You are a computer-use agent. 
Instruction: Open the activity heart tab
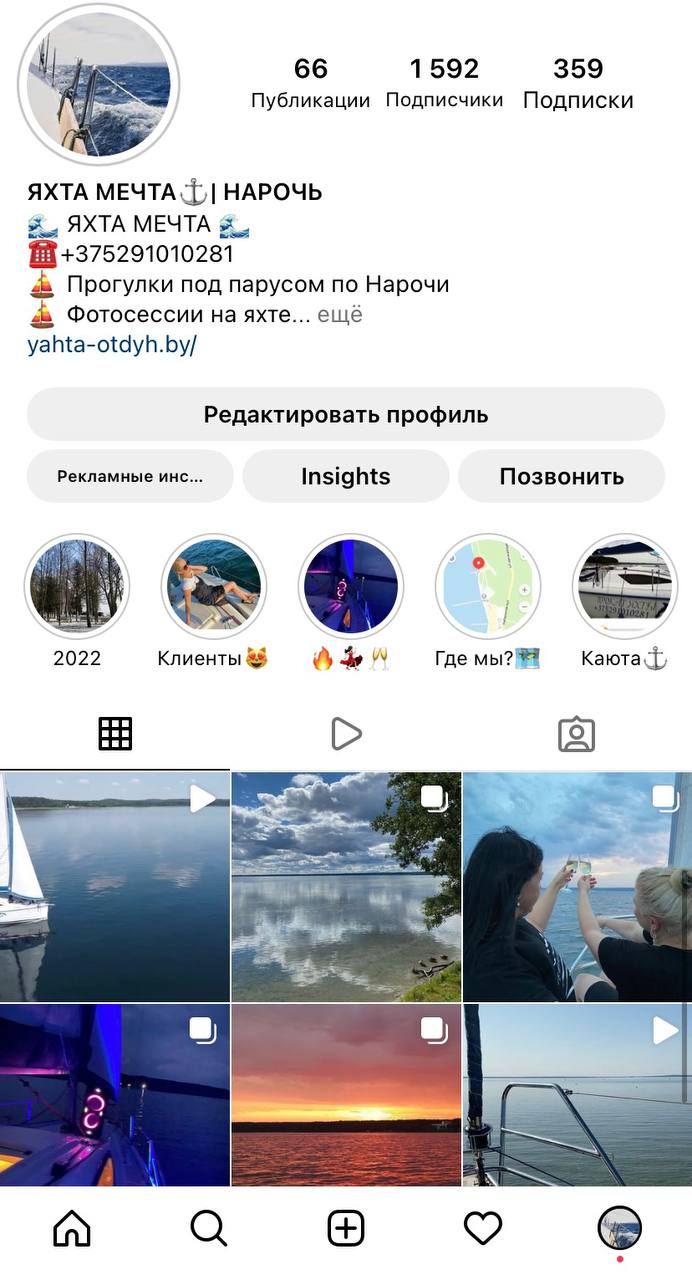coord(483,1228)
